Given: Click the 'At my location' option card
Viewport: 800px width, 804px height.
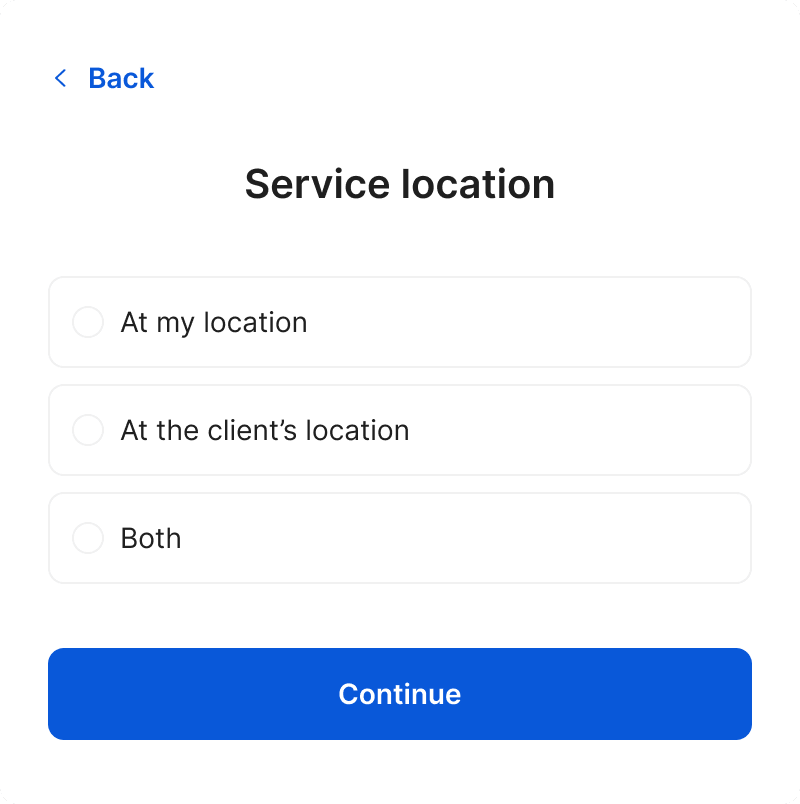Looking at the screenshot, I should [400, 322].
